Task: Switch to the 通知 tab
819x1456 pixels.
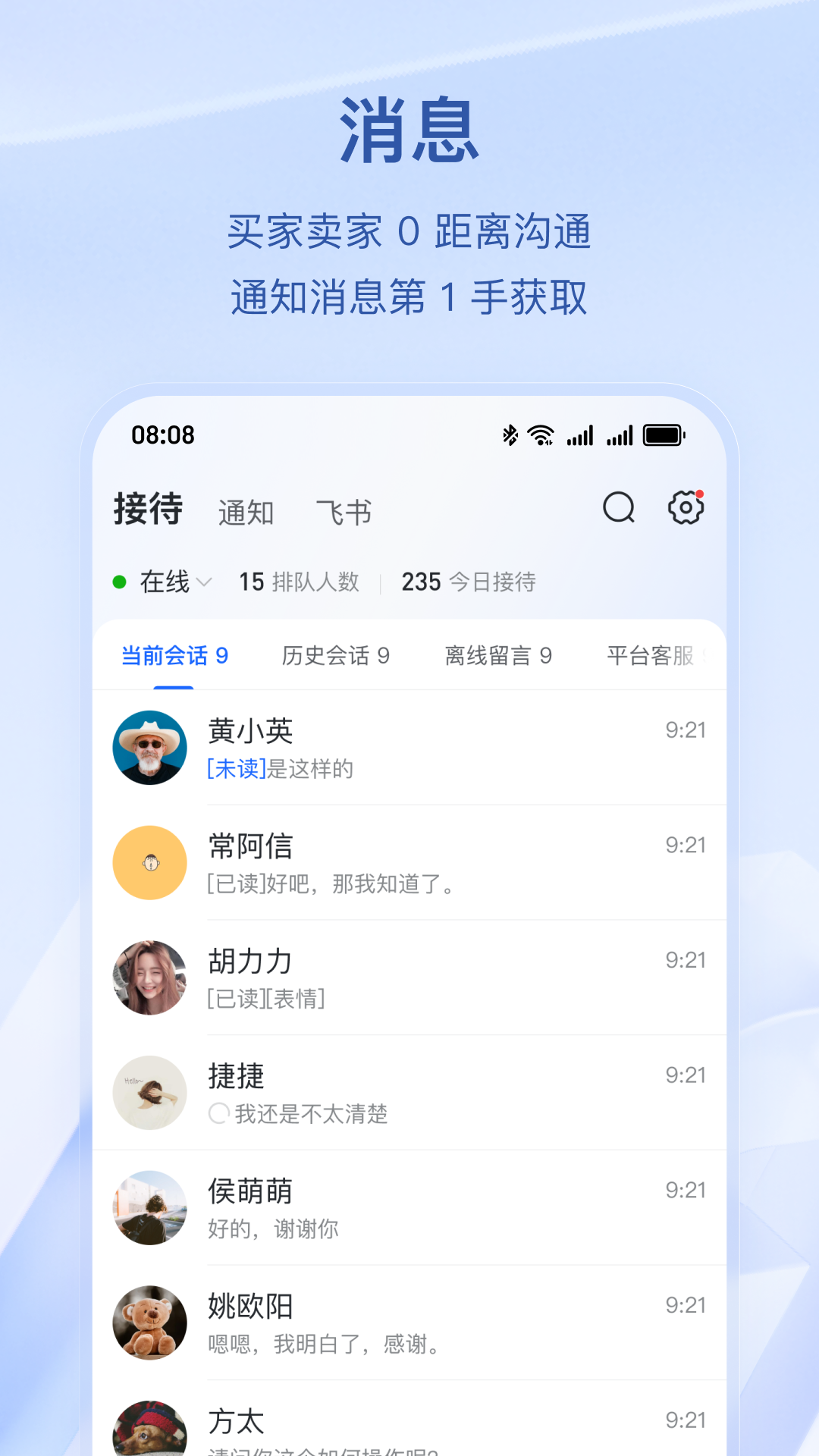Action: coord(246,510)
